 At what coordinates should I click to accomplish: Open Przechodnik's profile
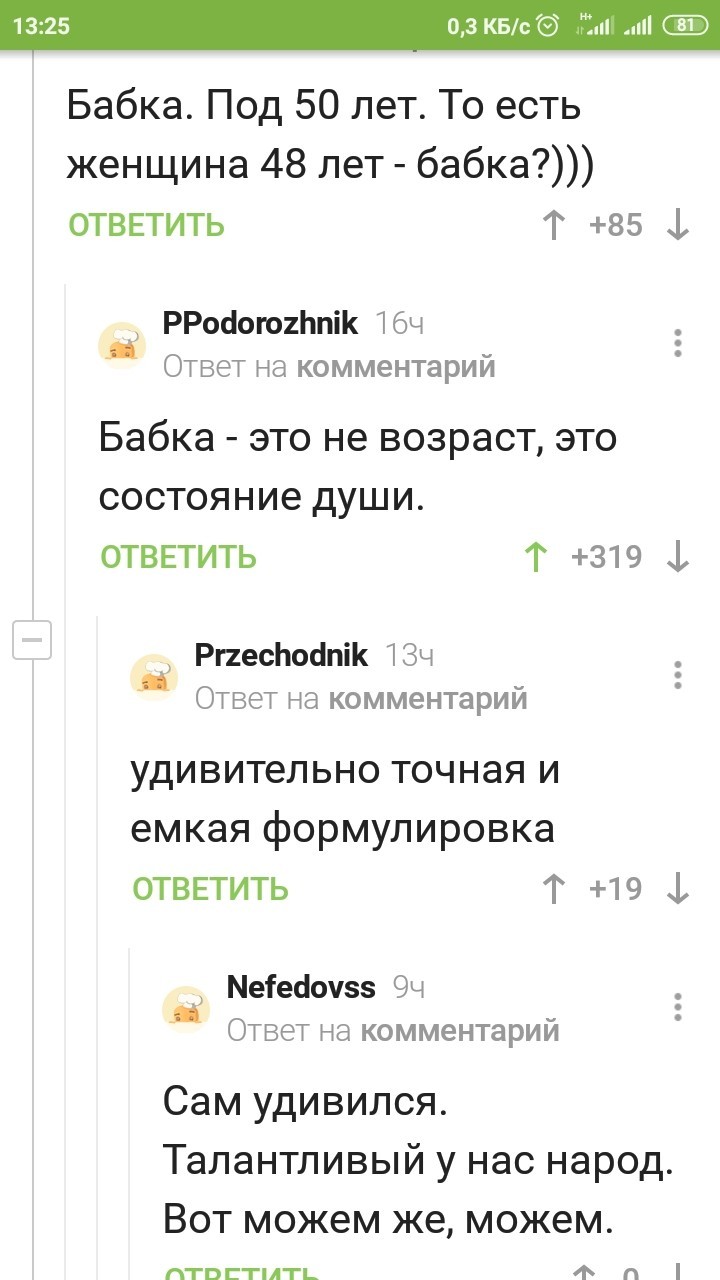click(x=281, y=655)
